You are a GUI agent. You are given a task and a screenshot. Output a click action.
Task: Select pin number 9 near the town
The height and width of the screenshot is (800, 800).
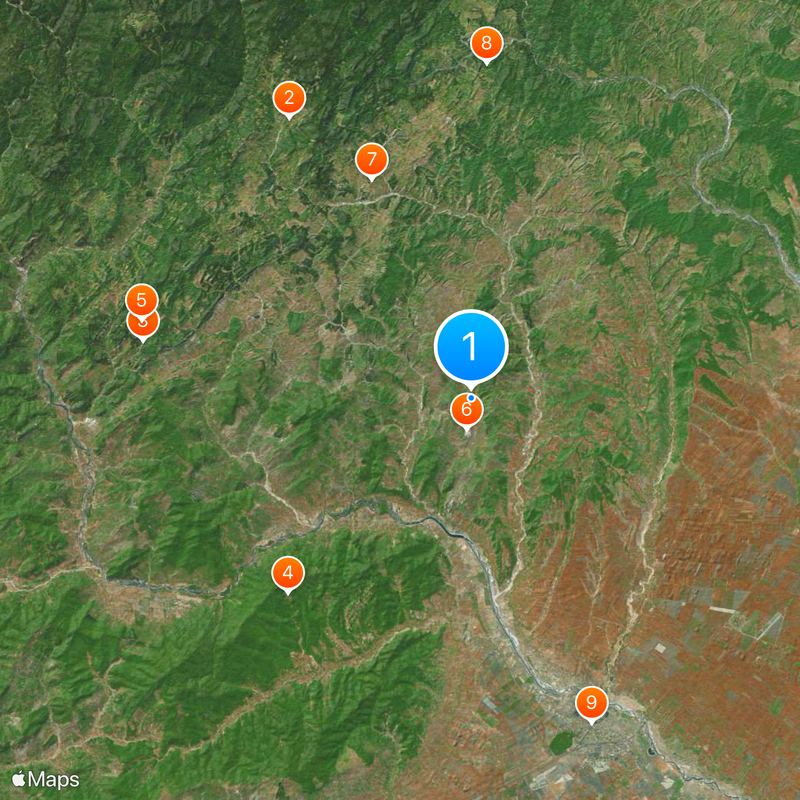click(591, 702)
